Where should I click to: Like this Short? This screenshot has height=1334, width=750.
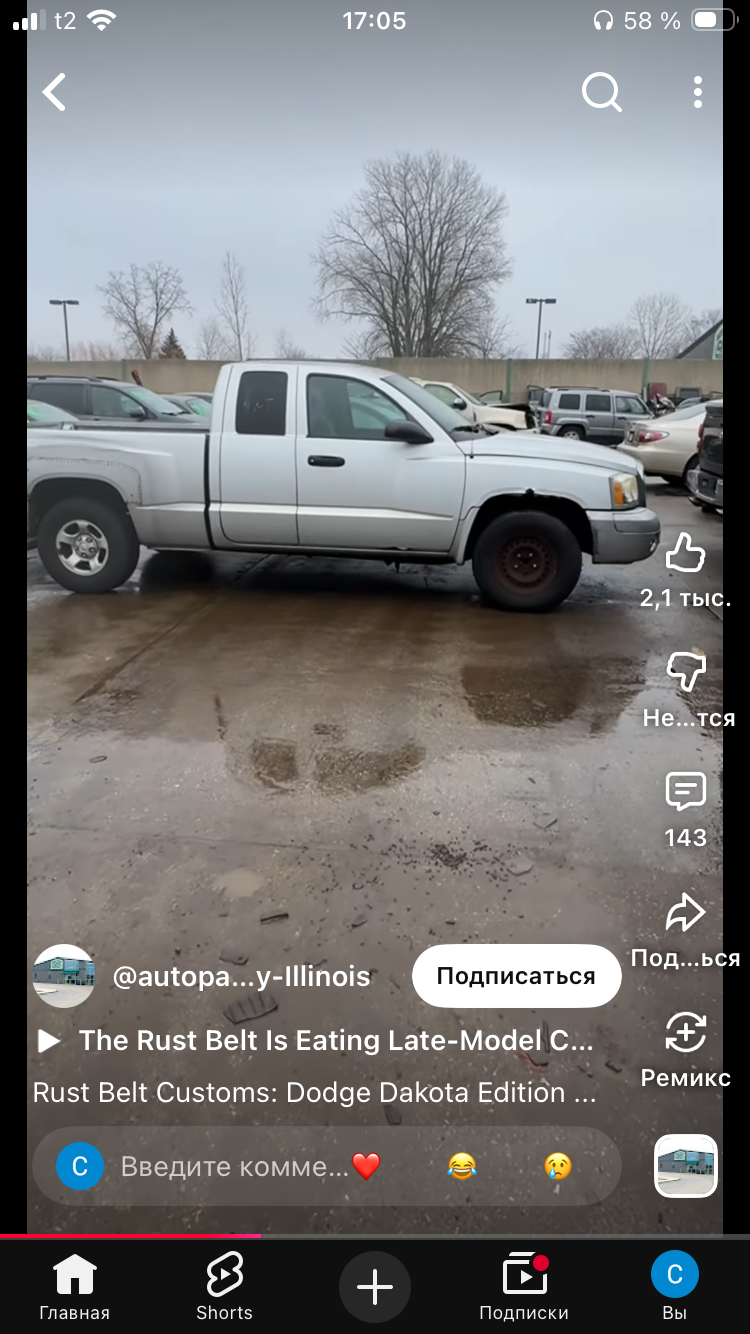[686, 554]
